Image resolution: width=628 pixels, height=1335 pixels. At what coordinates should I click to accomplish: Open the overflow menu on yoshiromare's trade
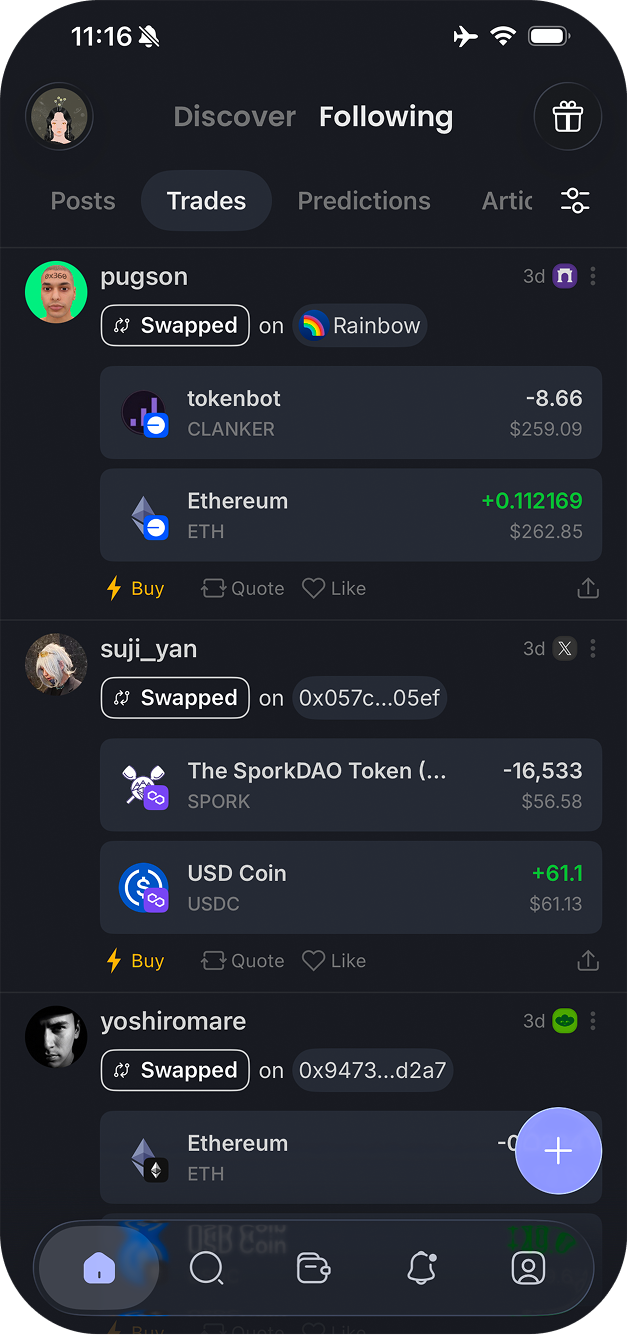(x=593, y=1021)
